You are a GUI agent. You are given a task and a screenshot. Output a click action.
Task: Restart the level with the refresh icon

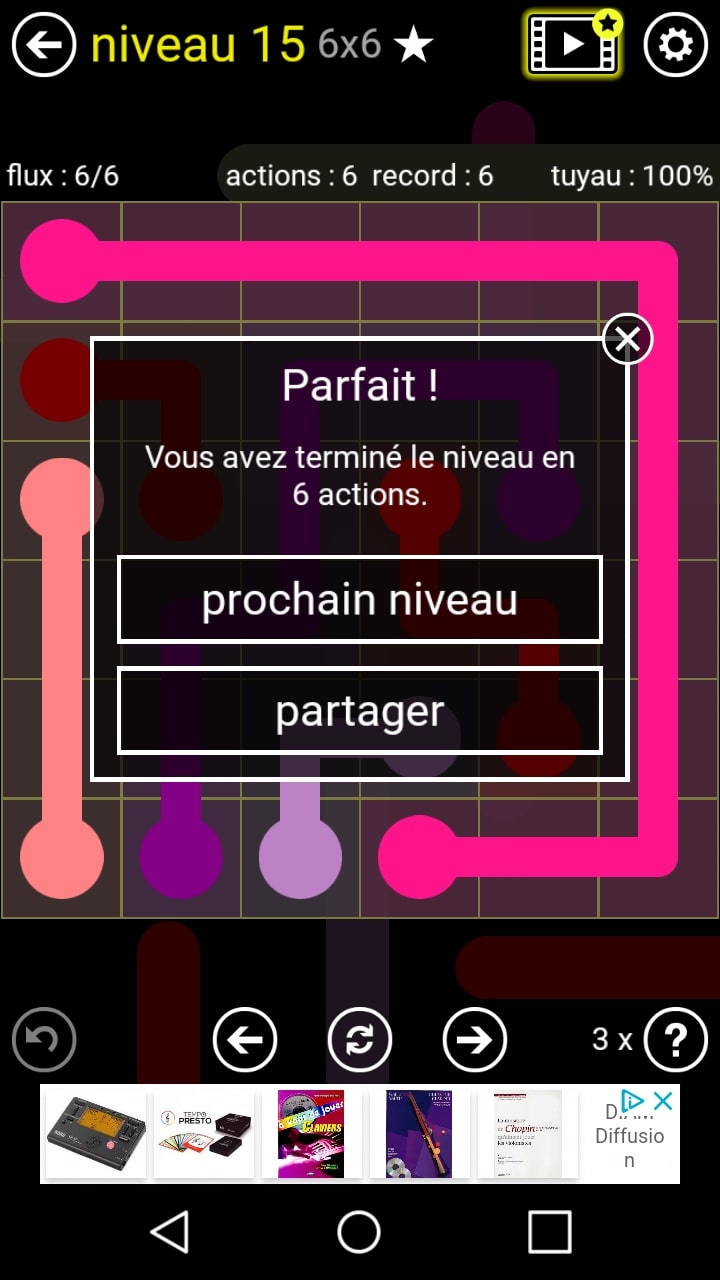coord(360,1040)
